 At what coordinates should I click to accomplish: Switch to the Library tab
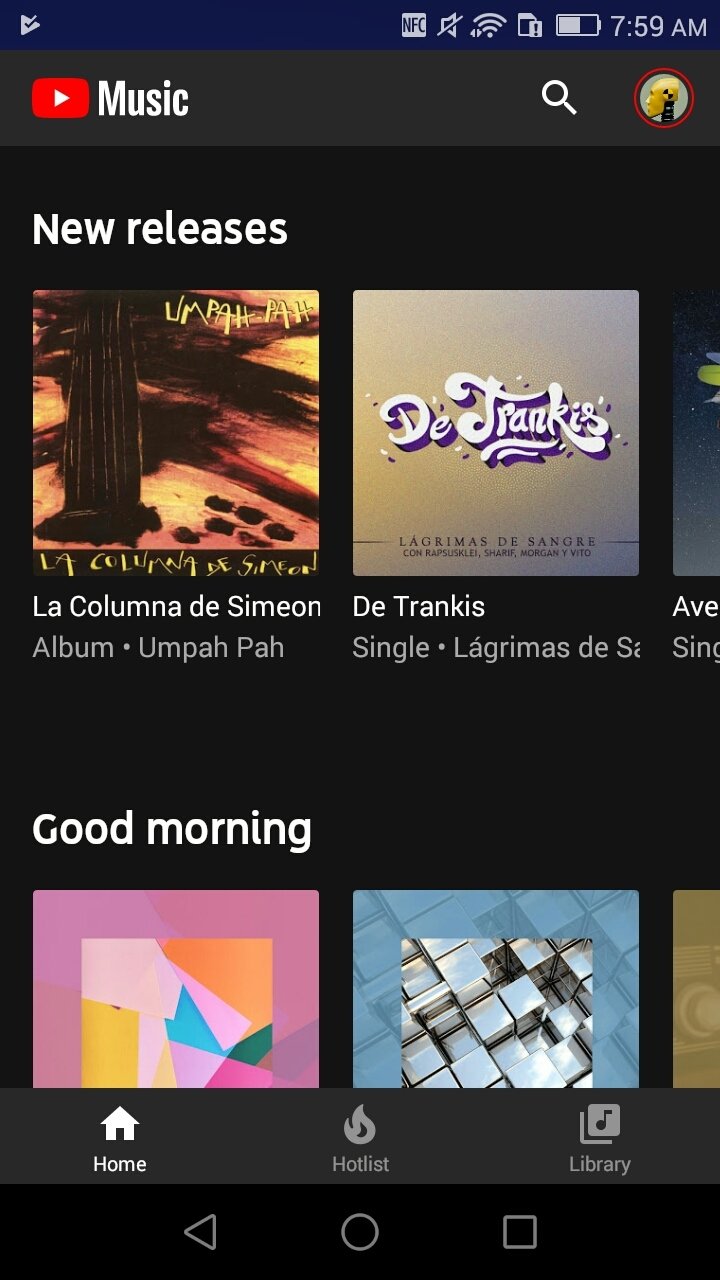click(x=600, y=1138)
